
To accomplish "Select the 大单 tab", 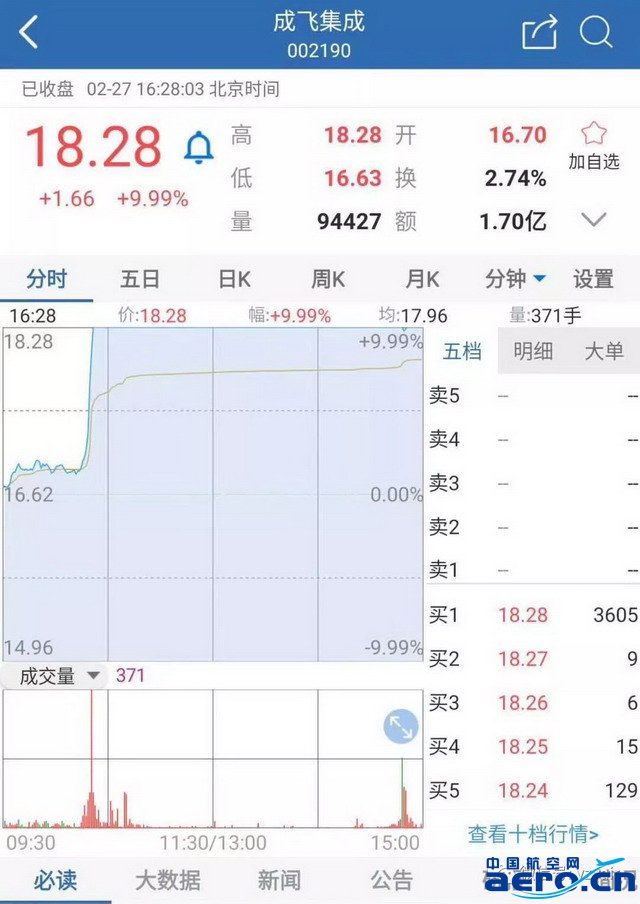I will 604,351.
